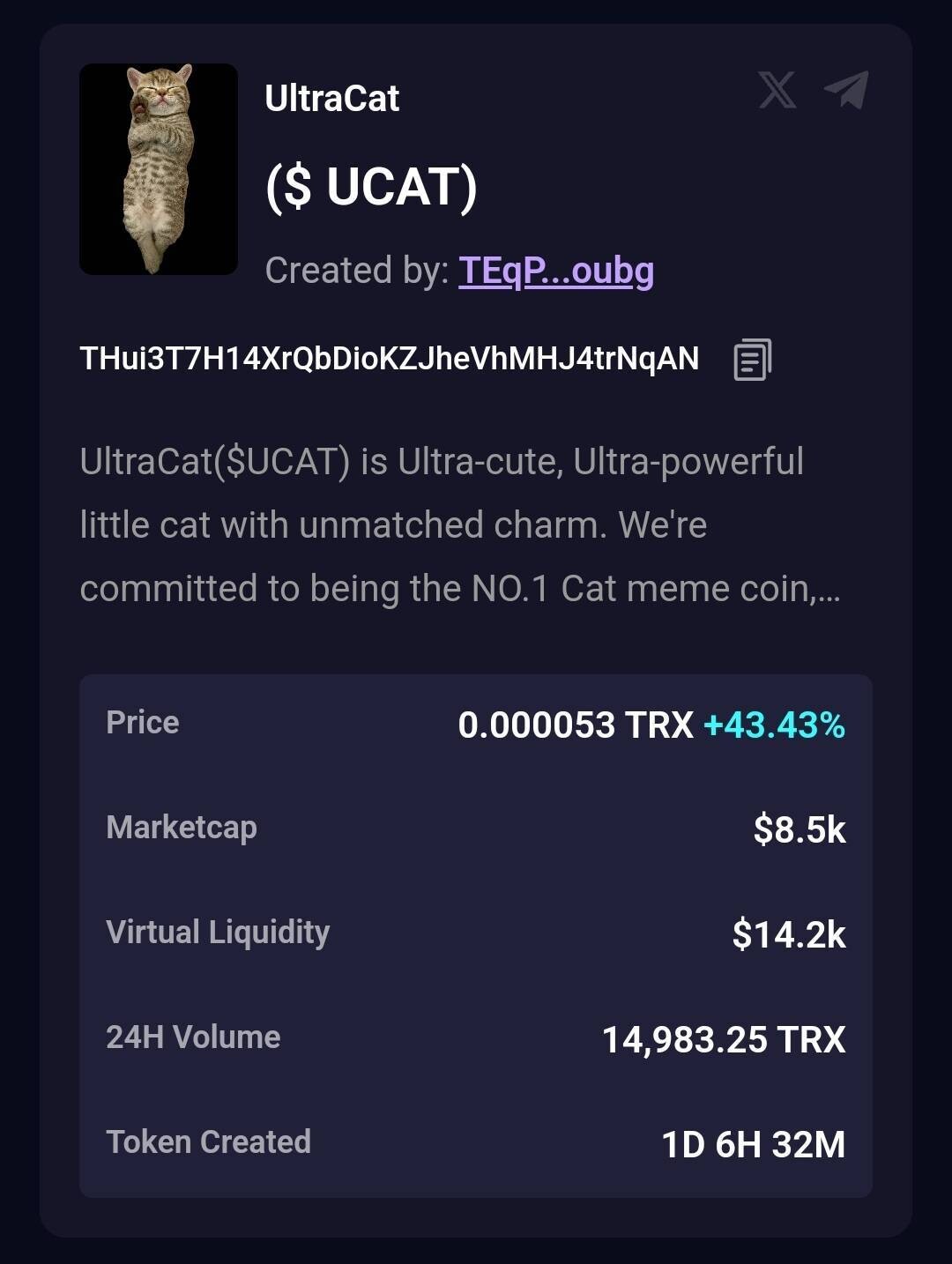
Task: Open creator address TEqP...oubg
Action: (555, 271)
